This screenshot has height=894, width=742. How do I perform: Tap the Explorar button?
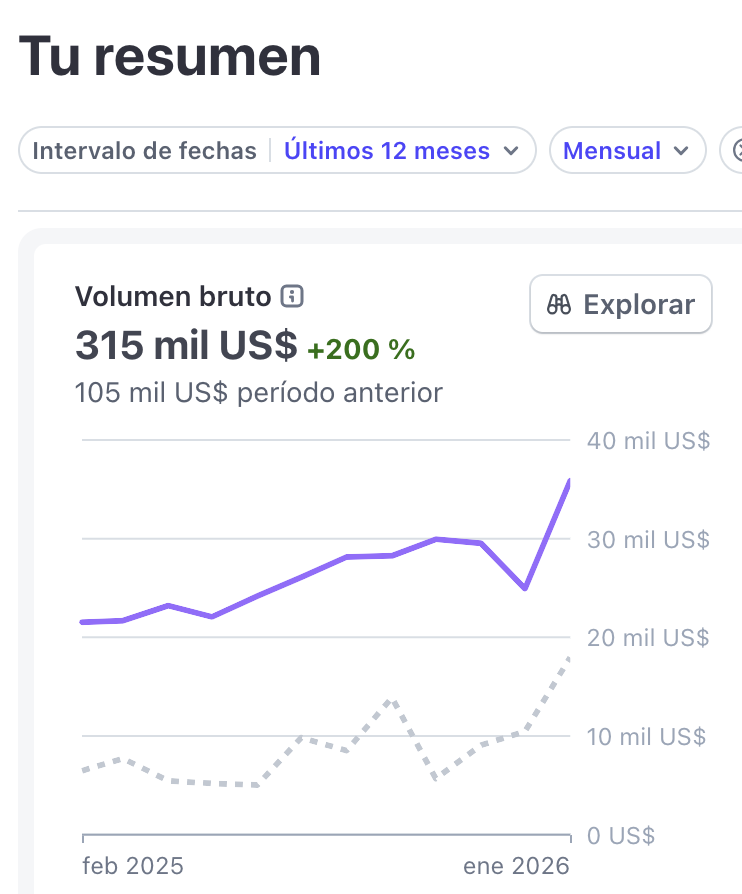[x=621, y=304]
